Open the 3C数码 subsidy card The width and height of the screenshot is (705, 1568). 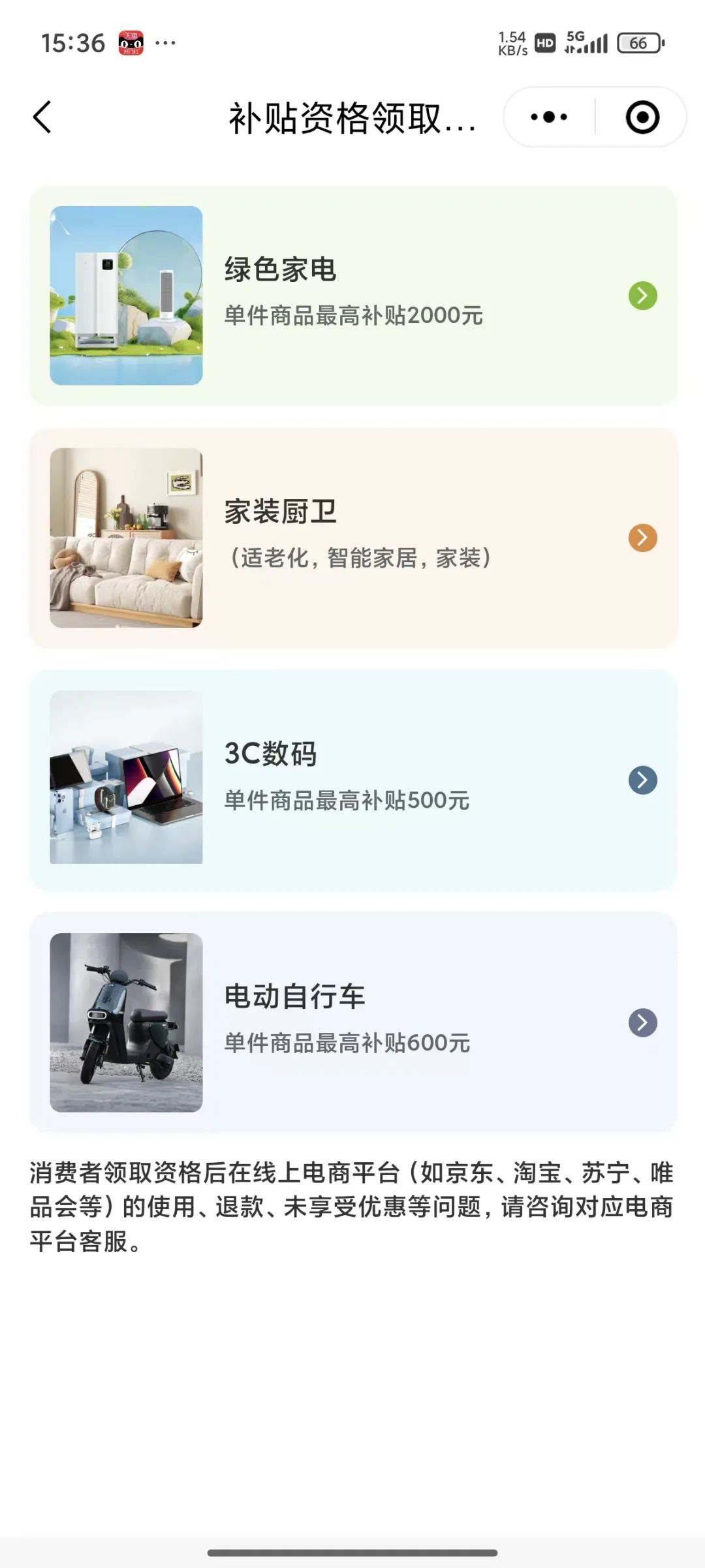pyautogui.click(x=353, y=780)
